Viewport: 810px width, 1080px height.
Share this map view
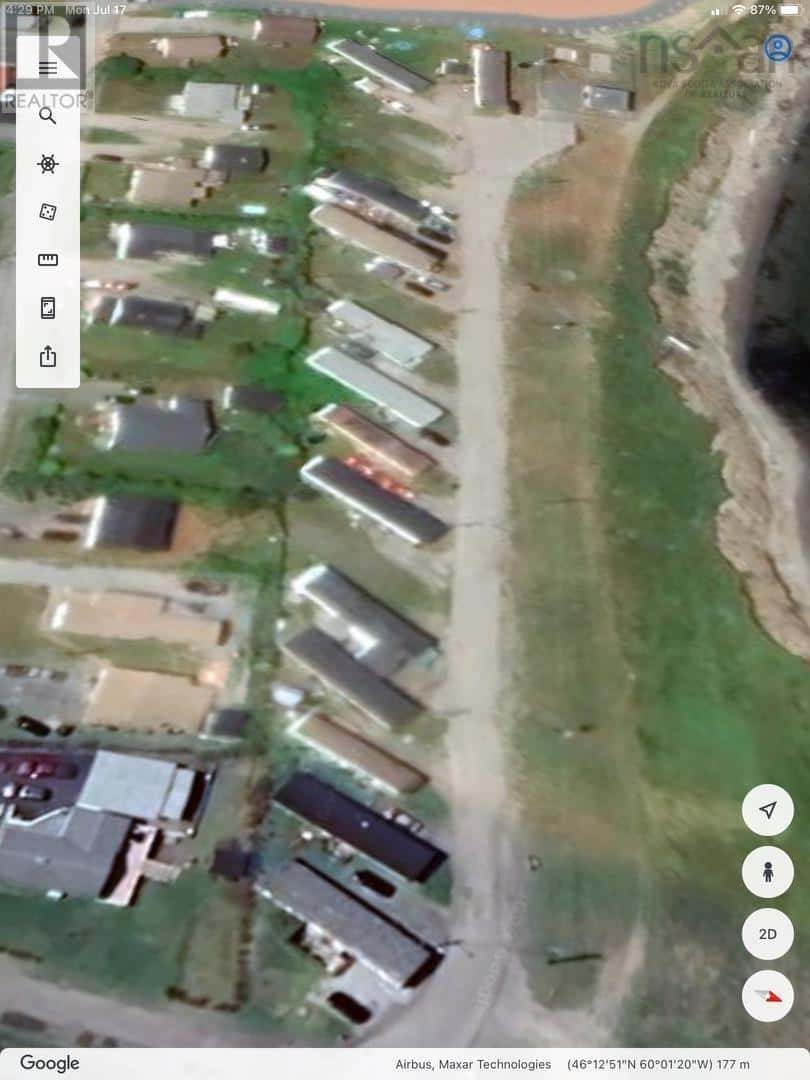tap(48, 356)
